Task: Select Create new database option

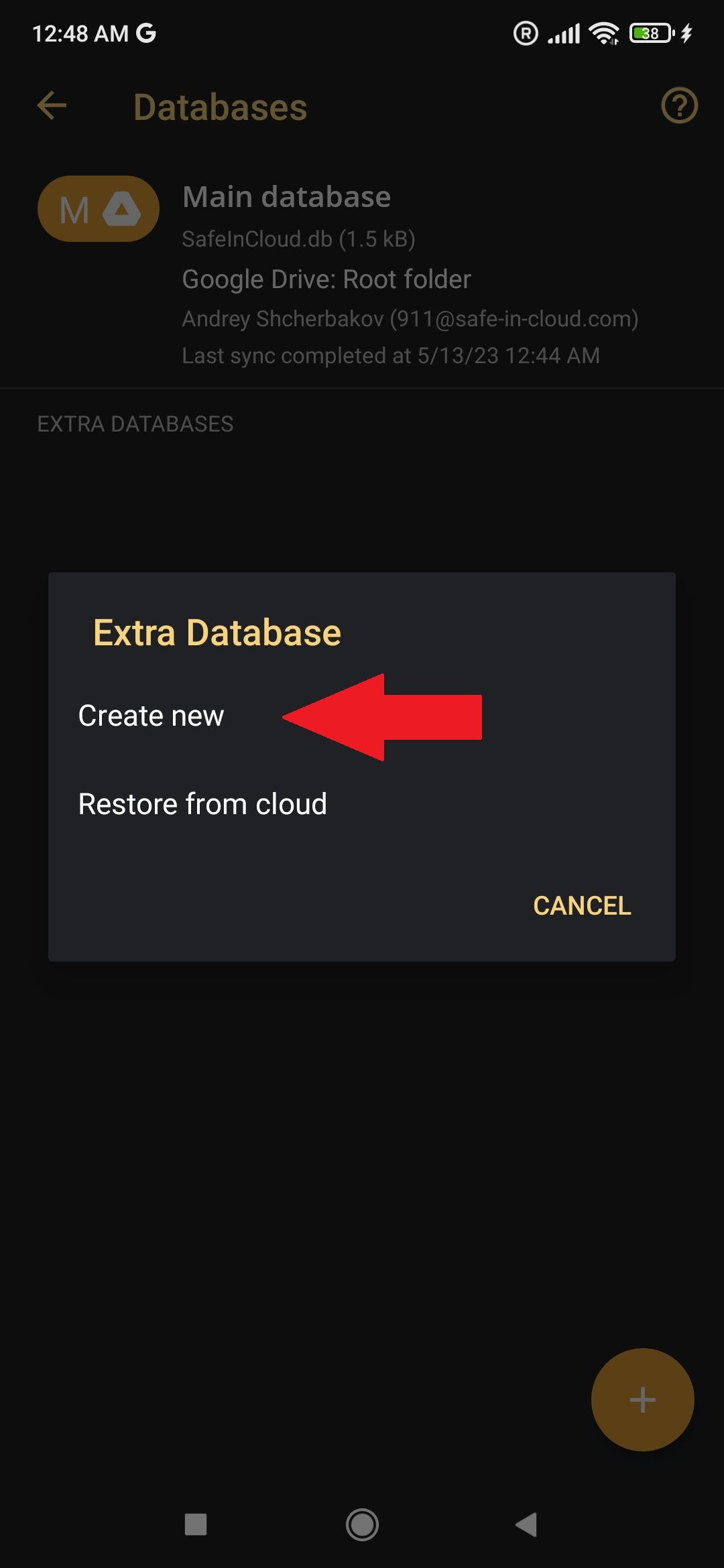Action: [x=152, y=716]
